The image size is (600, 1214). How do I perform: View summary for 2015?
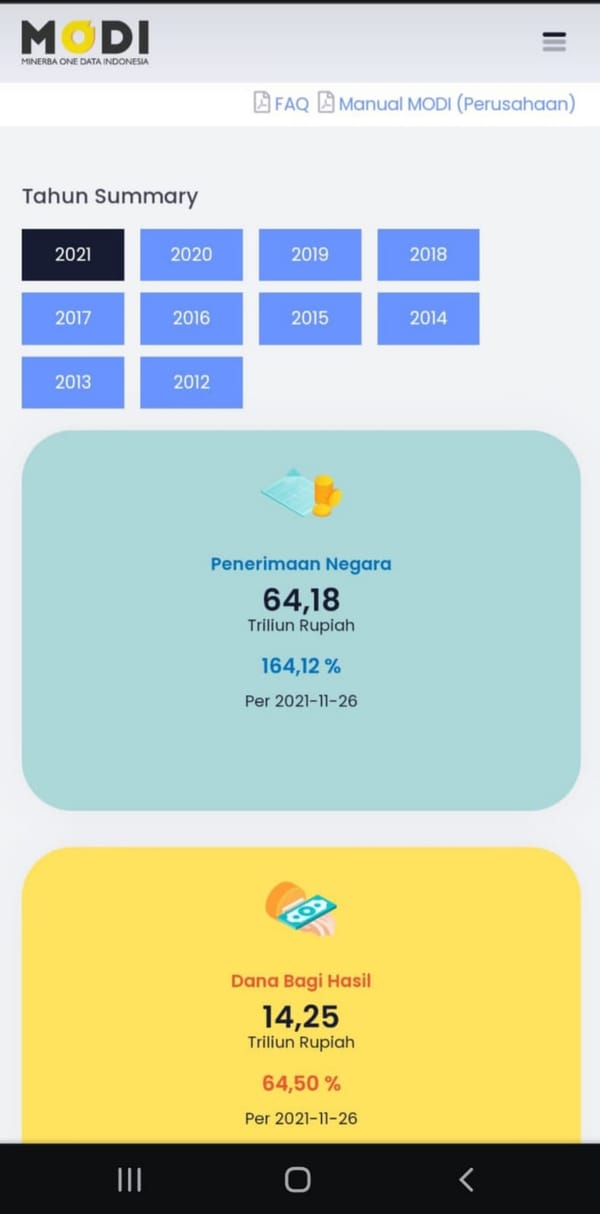(310, 318)
